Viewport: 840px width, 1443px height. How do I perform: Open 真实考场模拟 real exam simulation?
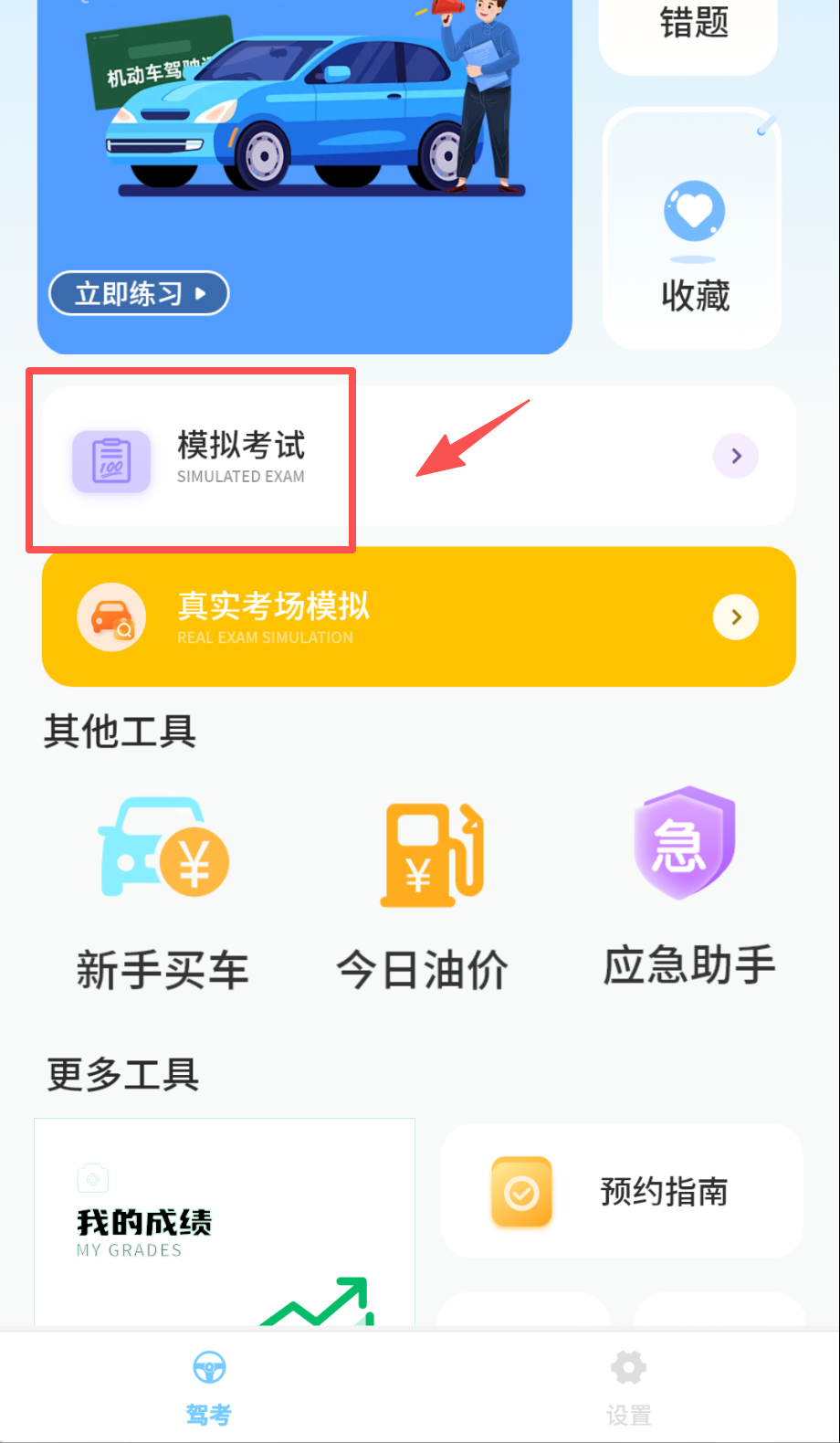[418, 616]
